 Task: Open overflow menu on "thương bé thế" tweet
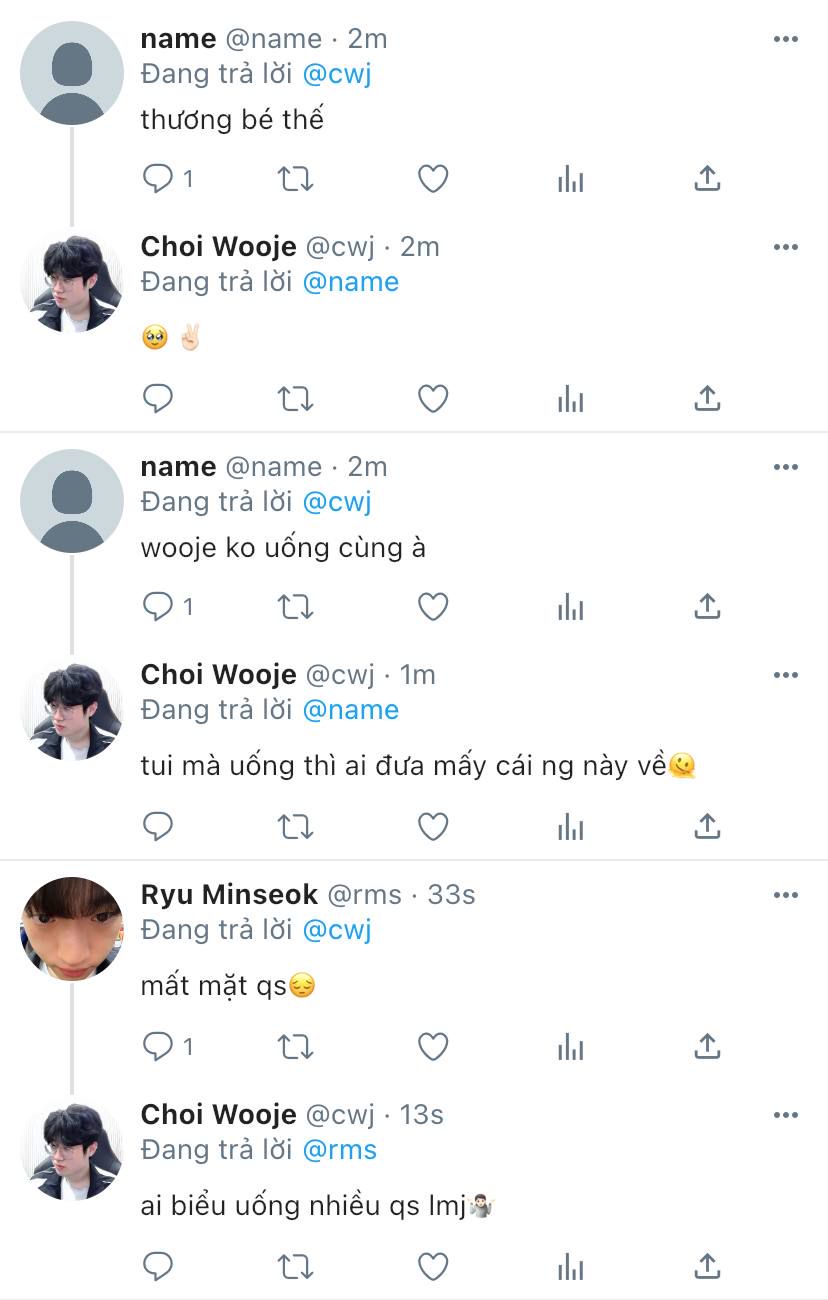point(786,39)
